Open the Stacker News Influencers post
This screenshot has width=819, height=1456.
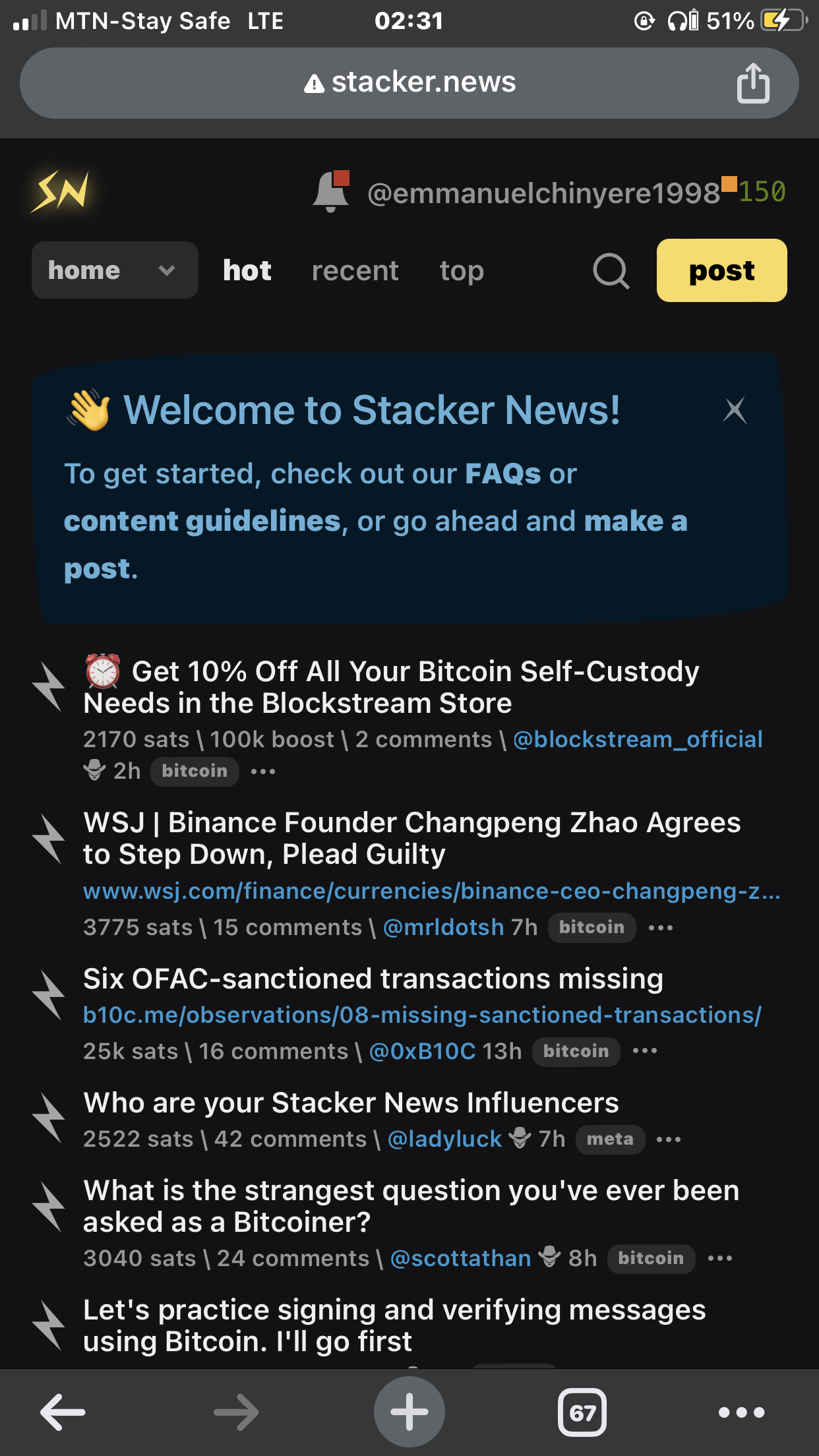coord(351,1103)
